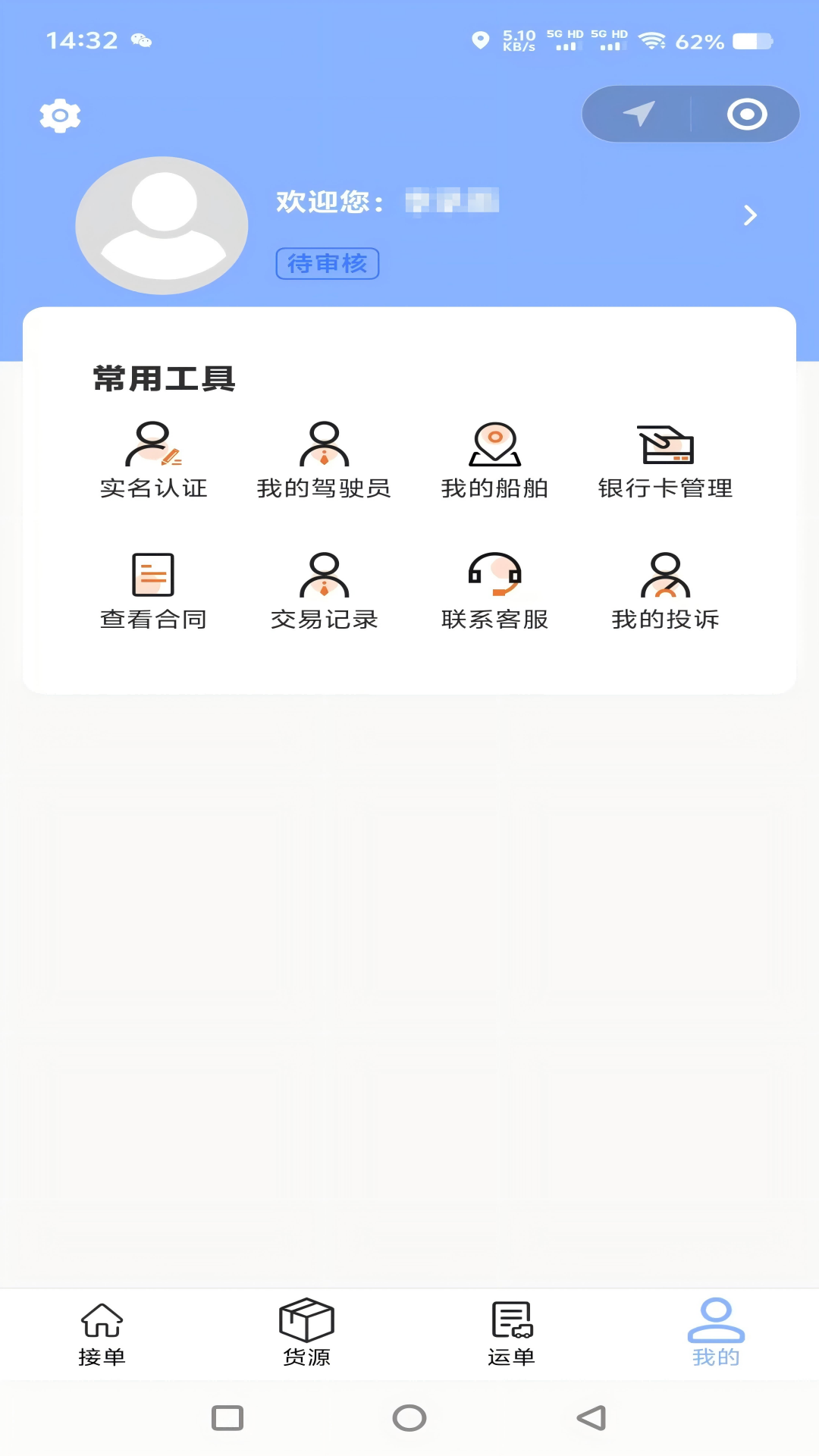Tap the 待审核 pending review badge
819x1456 pixels.
coord(328,263)
